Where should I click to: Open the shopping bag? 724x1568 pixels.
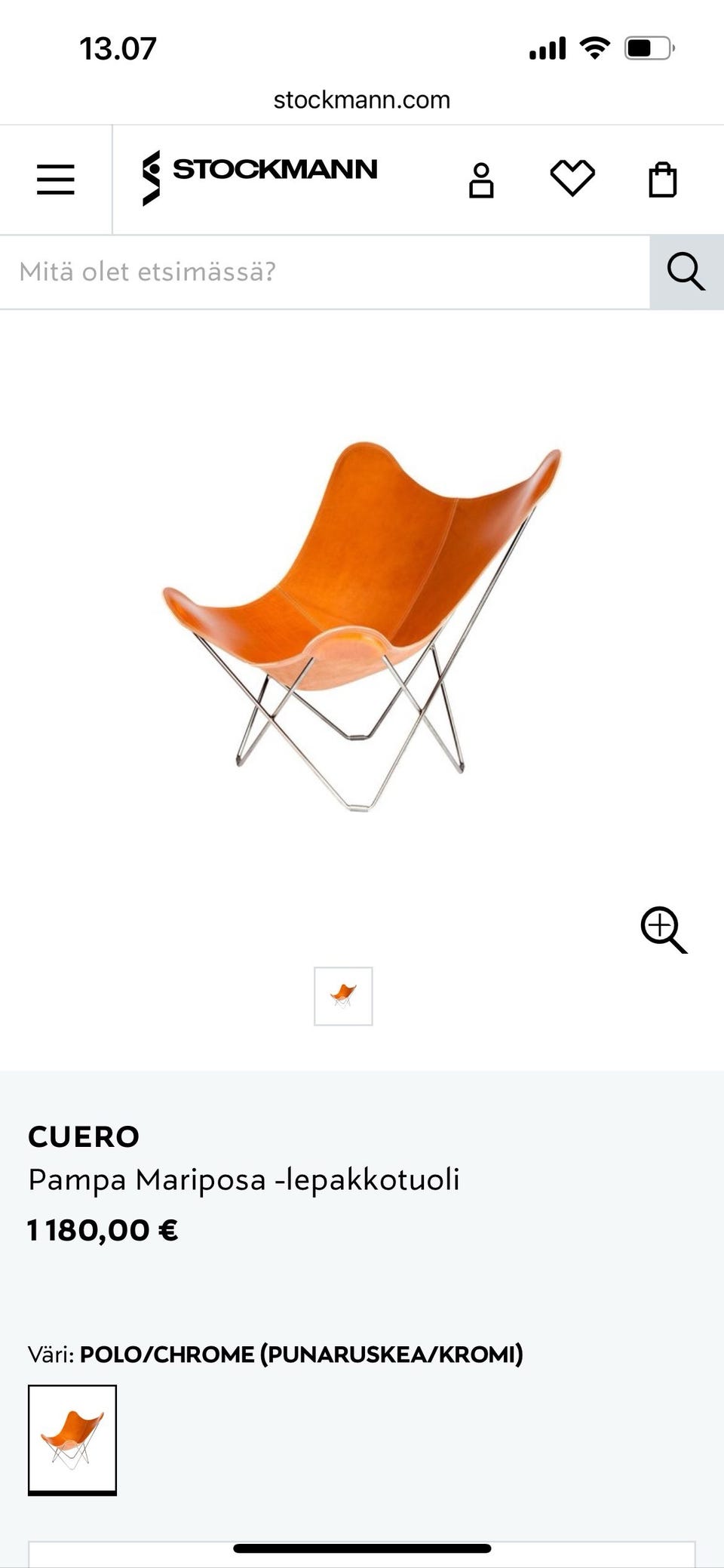click(663, 180)
